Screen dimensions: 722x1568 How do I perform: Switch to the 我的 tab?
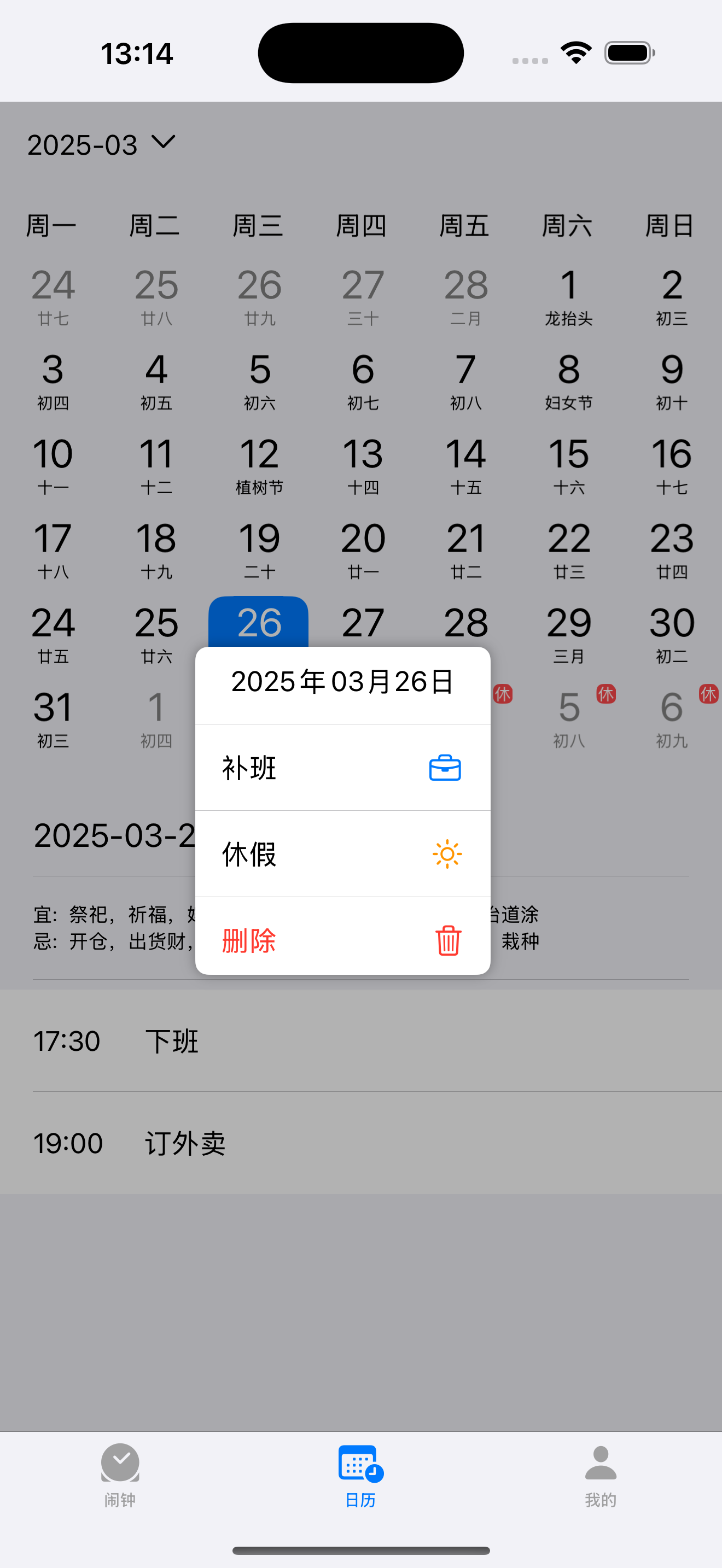point(600,1473)
